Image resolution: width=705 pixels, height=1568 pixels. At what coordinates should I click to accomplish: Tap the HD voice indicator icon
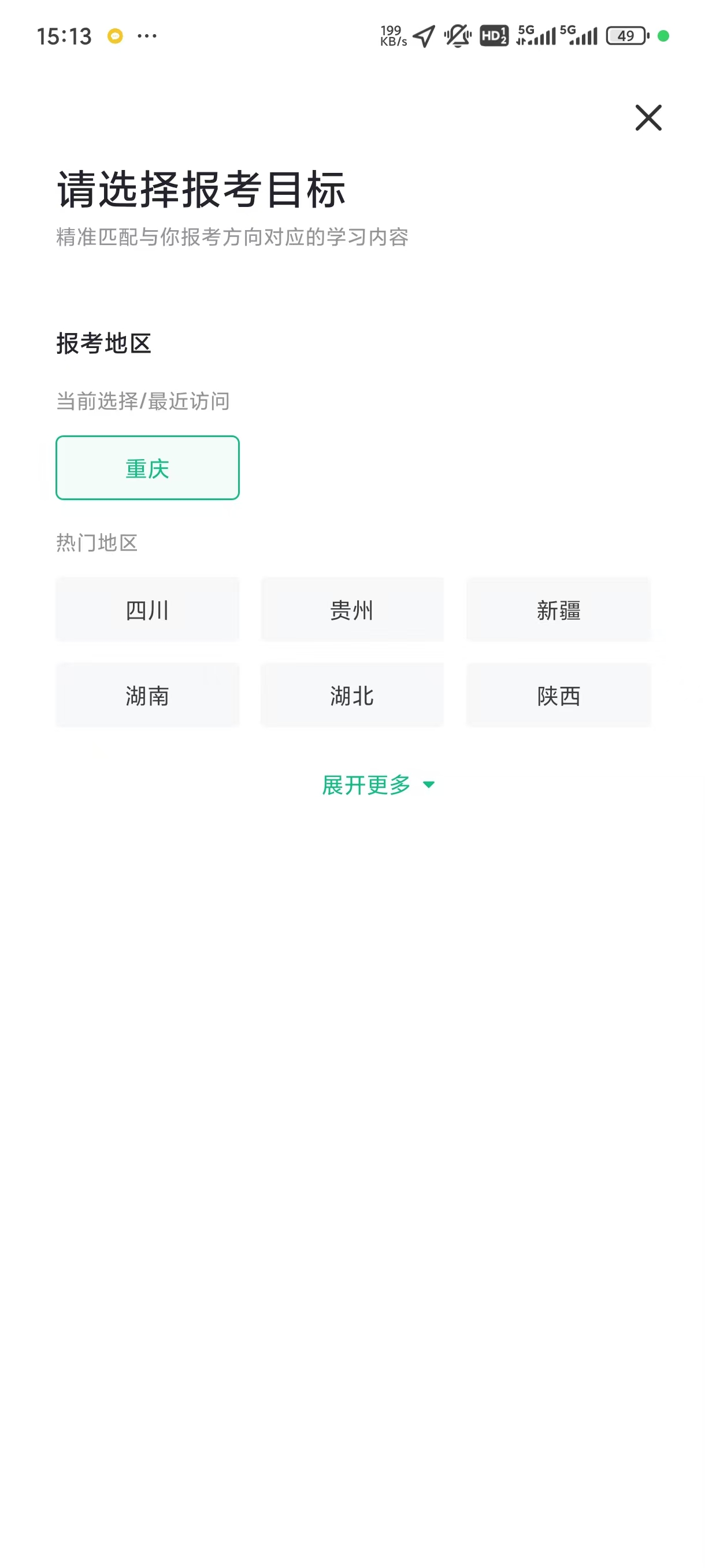pos(493,36)
